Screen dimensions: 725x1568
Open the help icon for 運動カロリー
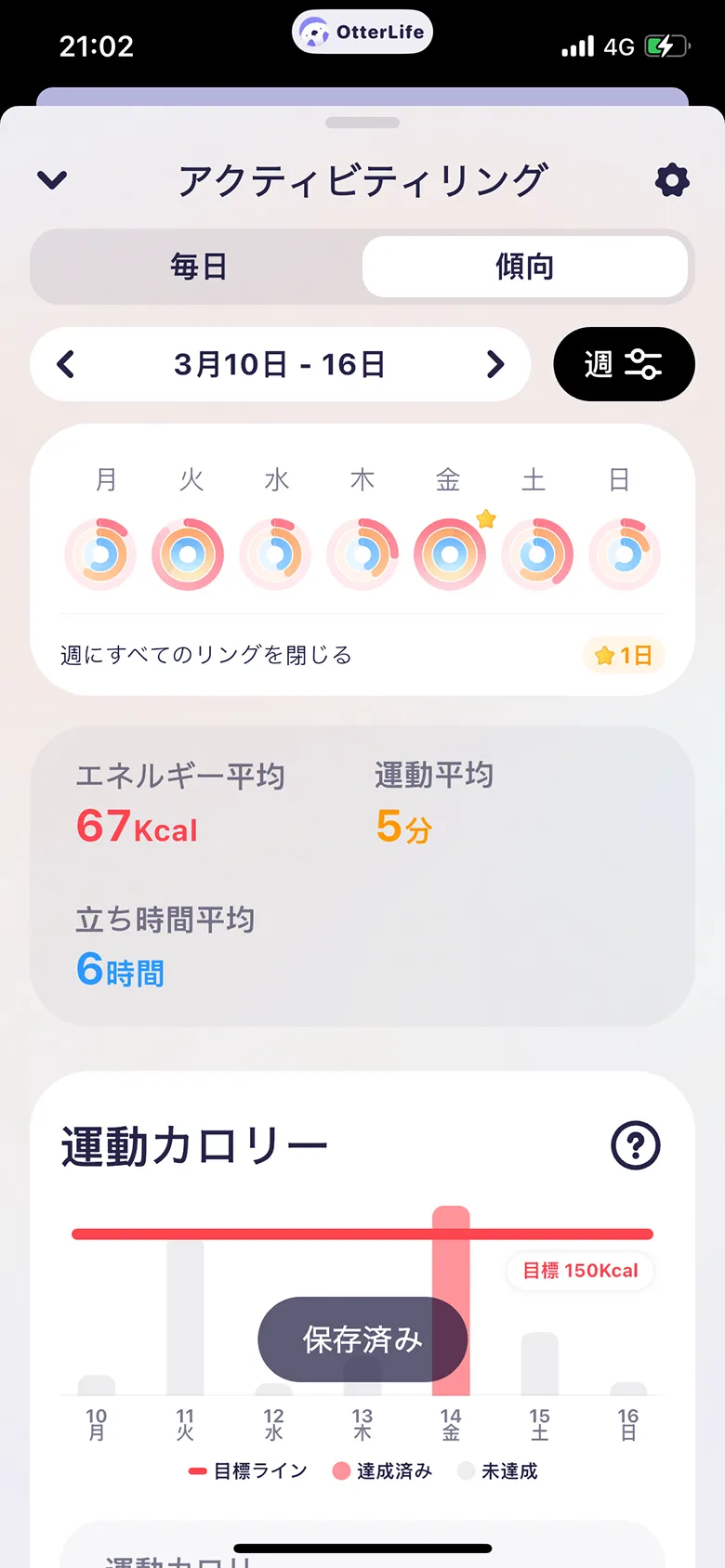[636, 1145]
